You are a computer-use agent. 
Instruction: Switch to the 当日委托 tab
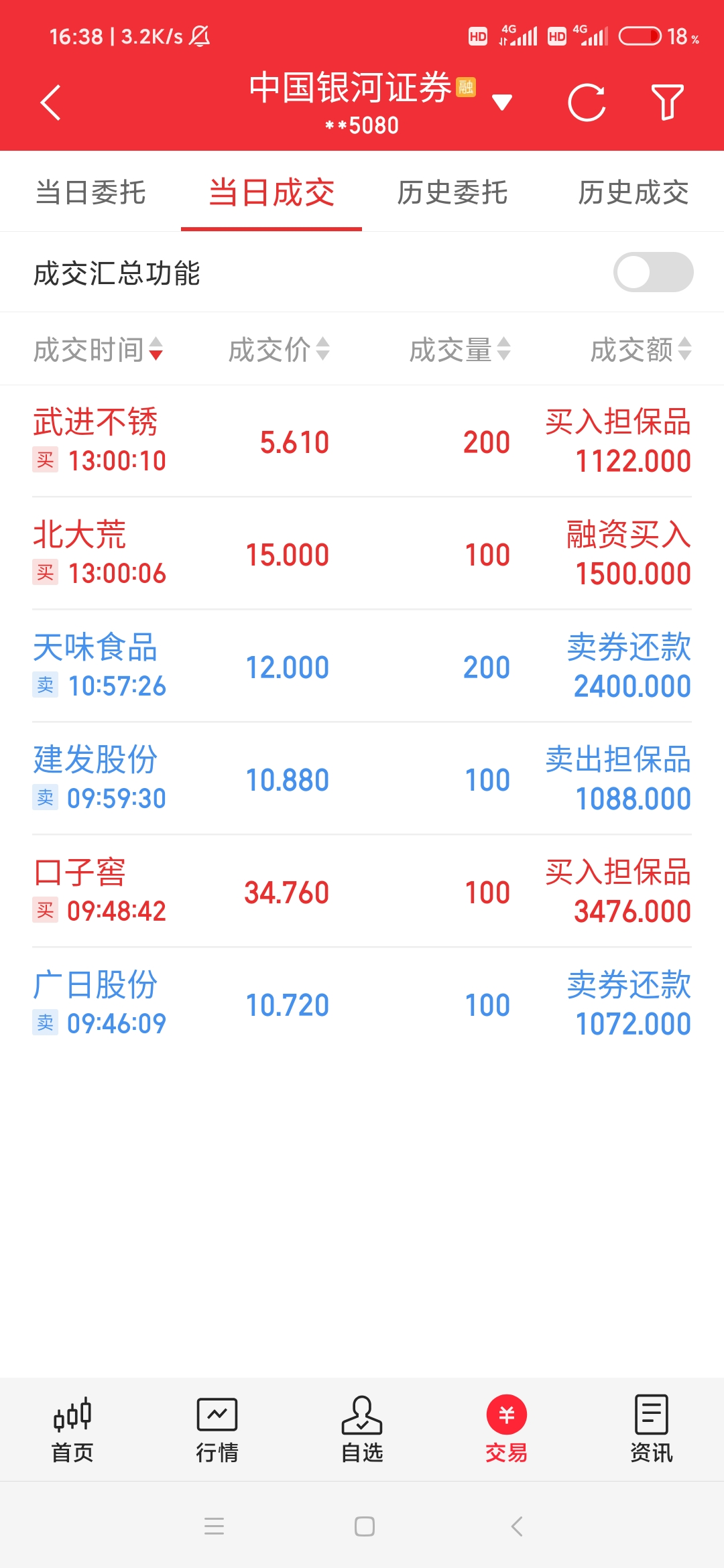coord(90,193)
